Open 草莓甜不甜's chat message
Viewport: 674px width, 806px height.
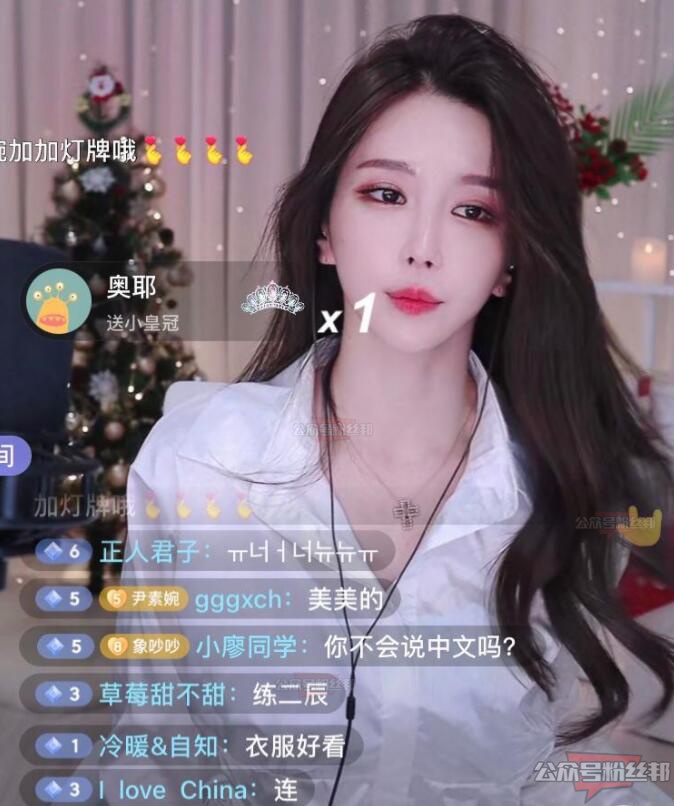pyautogui.click(x=185, y=695)
